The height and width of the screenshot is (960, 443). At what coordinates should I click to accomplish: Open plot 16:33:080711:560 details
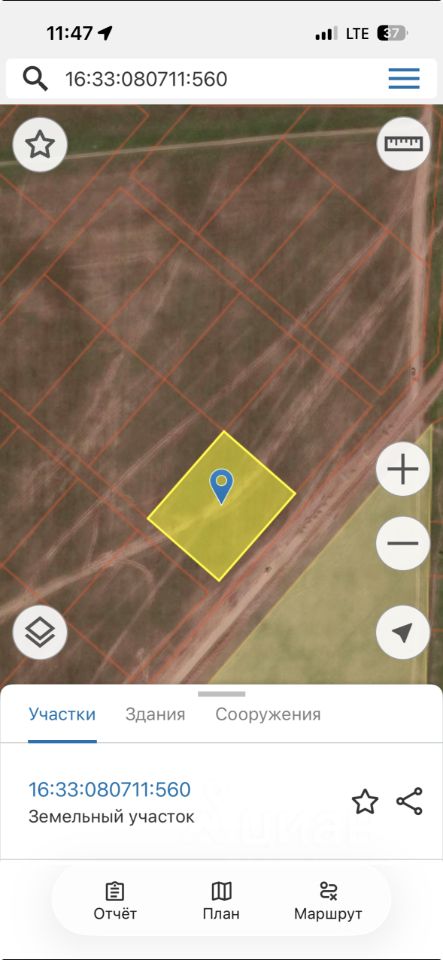pos(110,789)
